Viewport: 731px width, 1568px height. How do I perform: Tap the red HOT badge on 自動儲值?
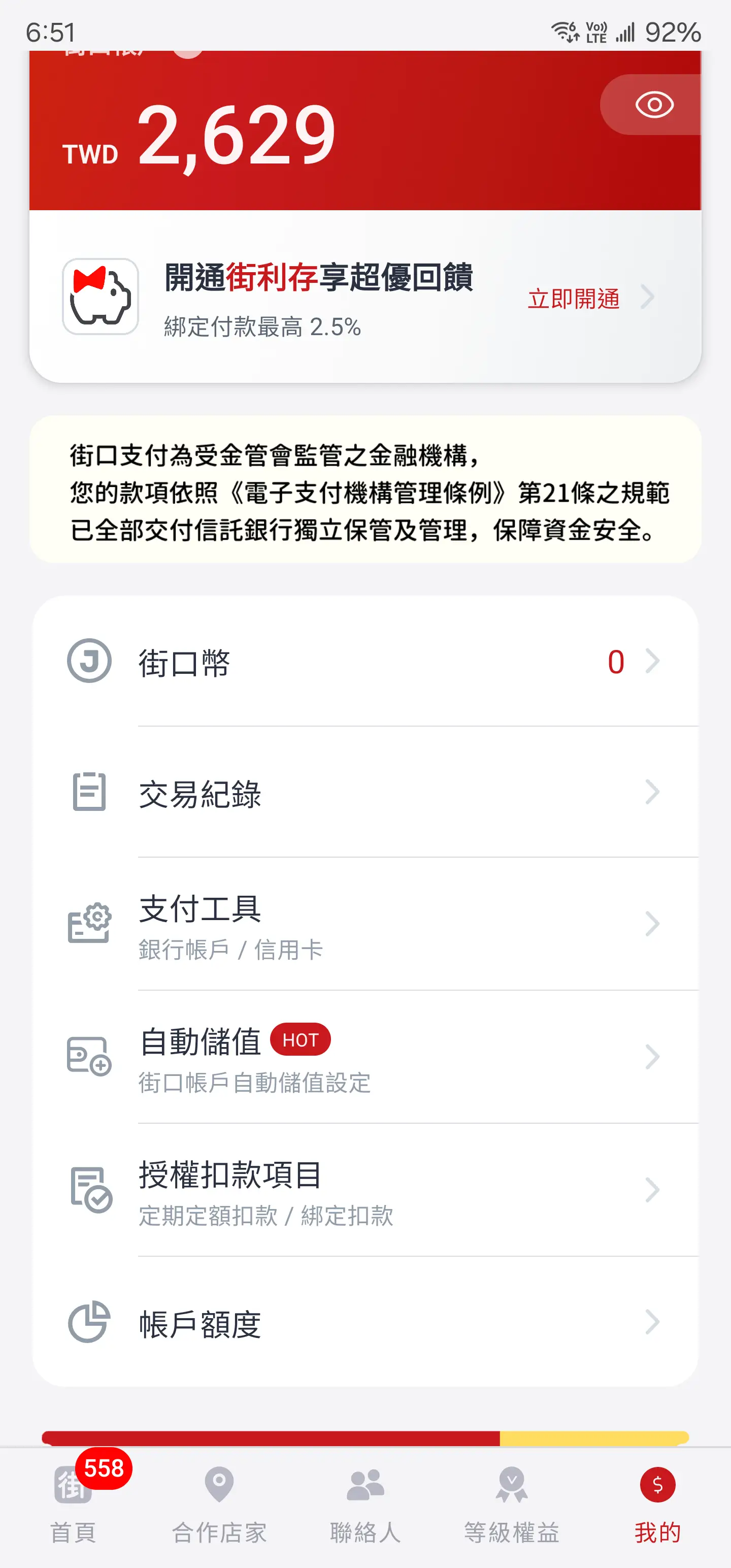tap(302, 1039)
